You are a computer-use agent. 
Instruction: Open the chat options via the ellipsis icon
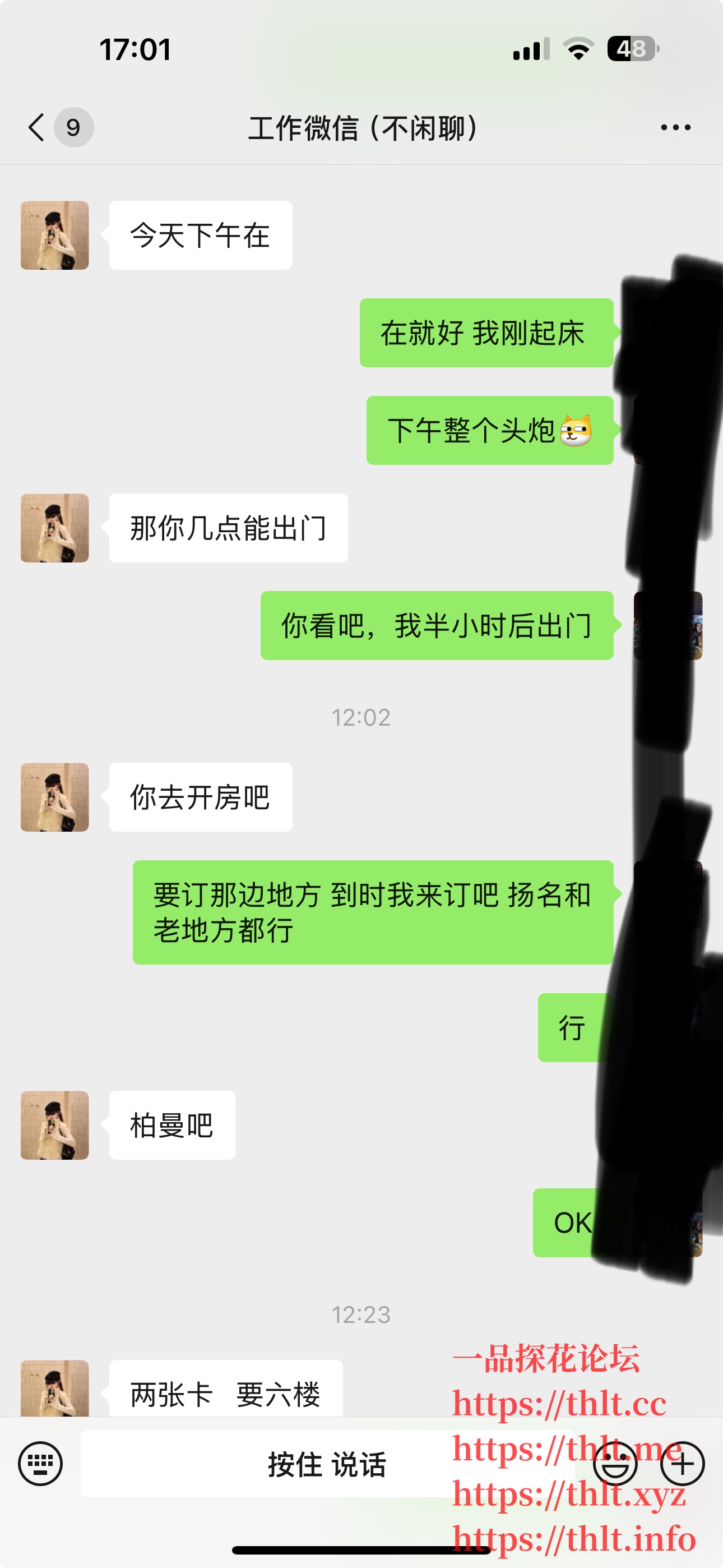pyautogui.click(x=675, y=127)
